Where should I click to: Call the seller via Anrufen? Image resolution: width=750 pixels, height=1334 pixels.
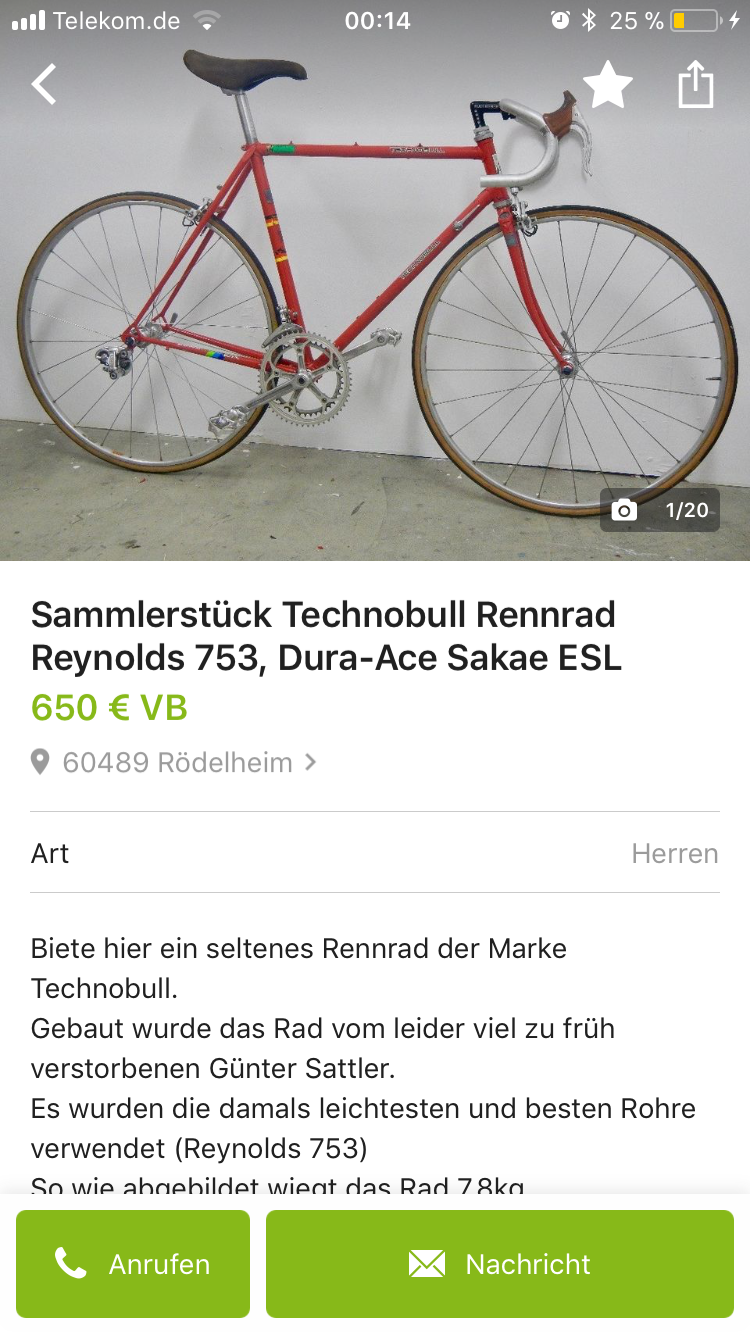pyautogui.click(x=133, y=1264)
